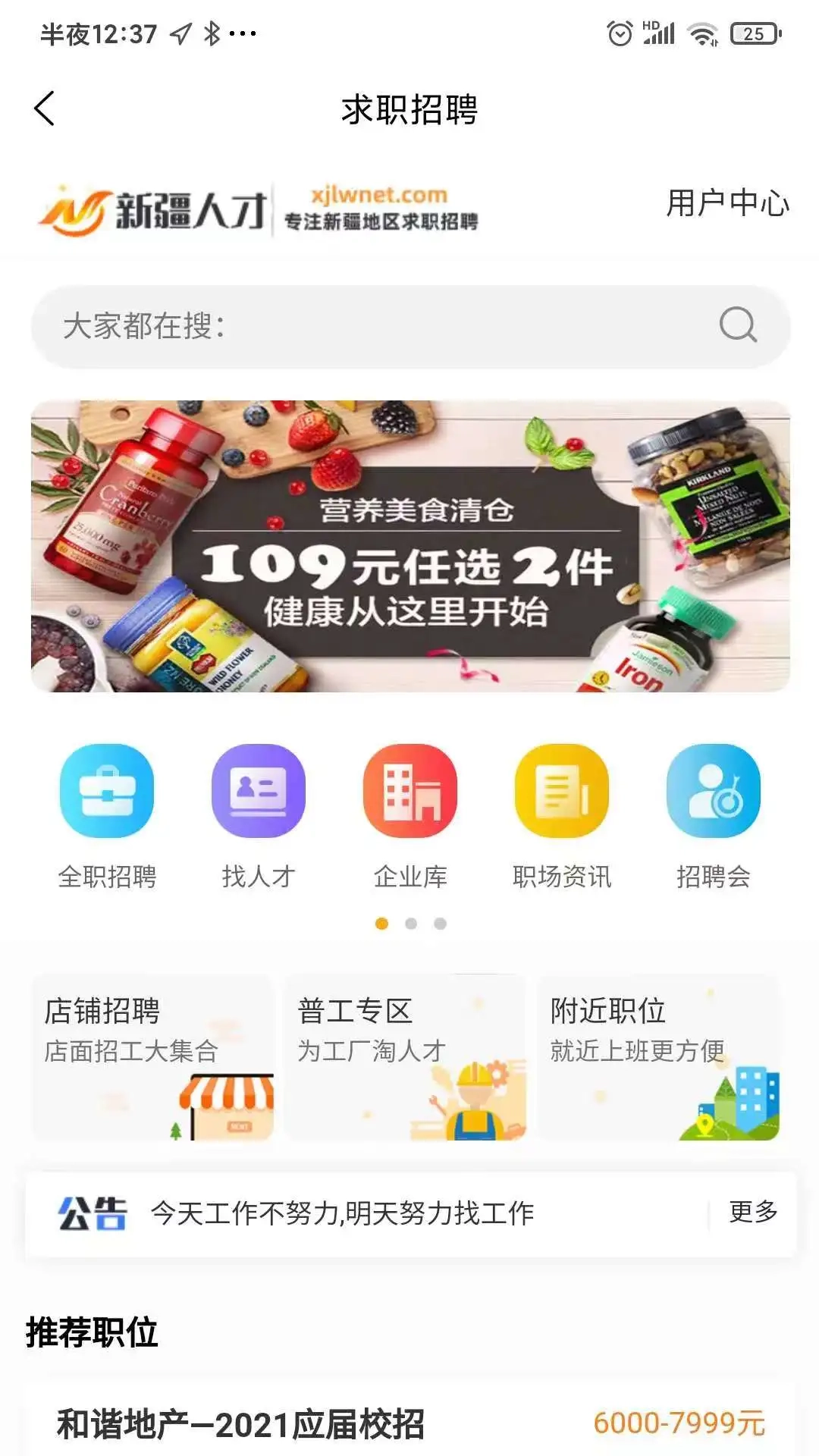Select the 全职招聘 briefcase icon
Screen dimensions: 819x1456
pyautogui.click(x=108, y=791)
